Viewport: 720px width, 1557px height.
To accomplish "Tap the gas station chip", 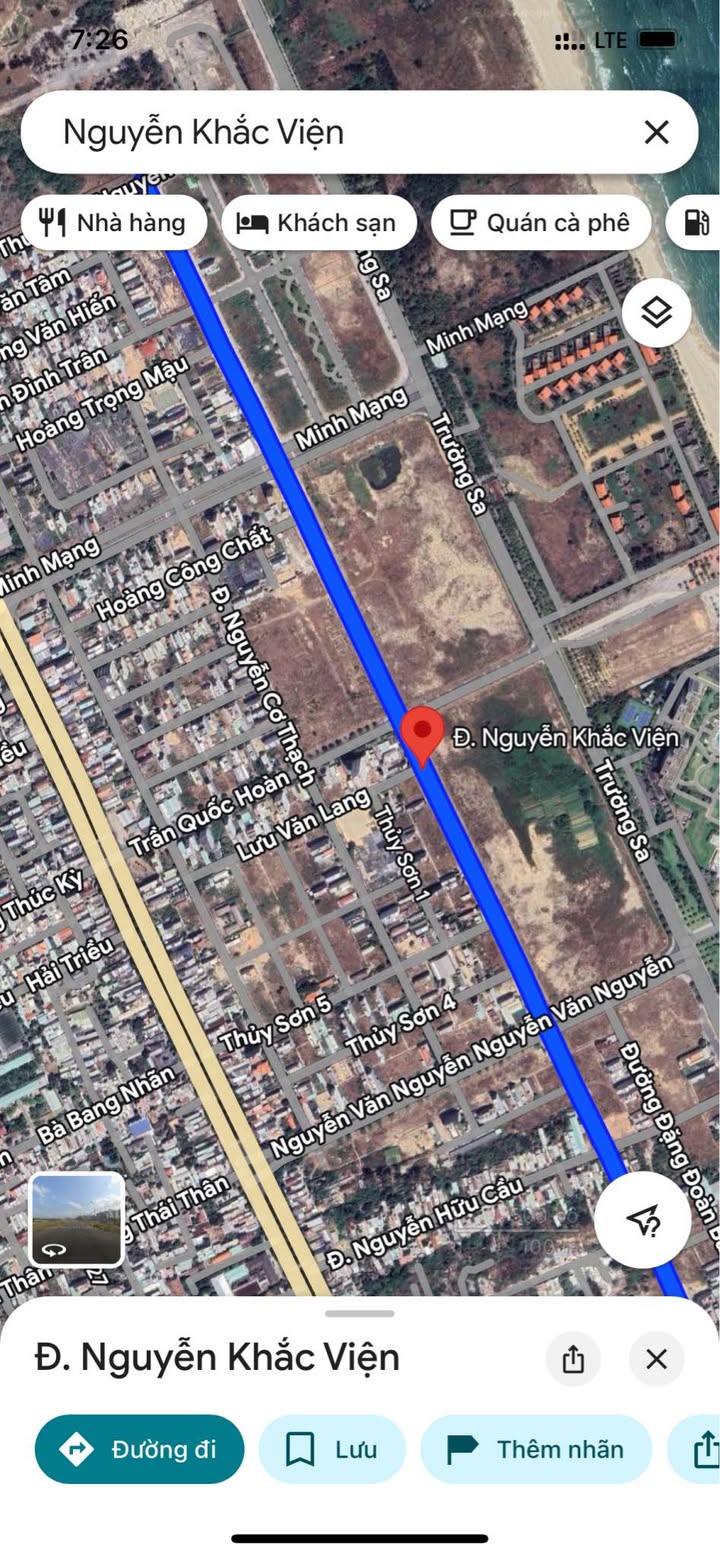I will click(693, 222).
